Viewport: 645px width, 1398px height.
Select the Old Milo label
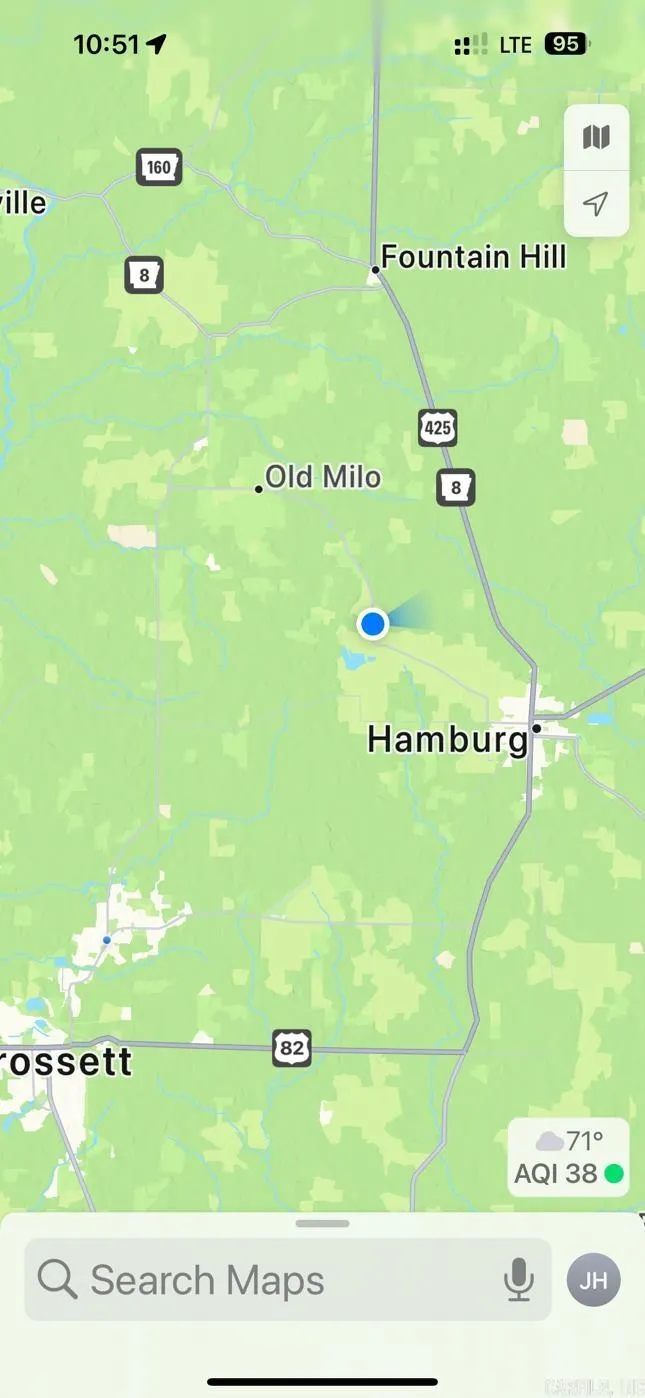click(322, 477)
